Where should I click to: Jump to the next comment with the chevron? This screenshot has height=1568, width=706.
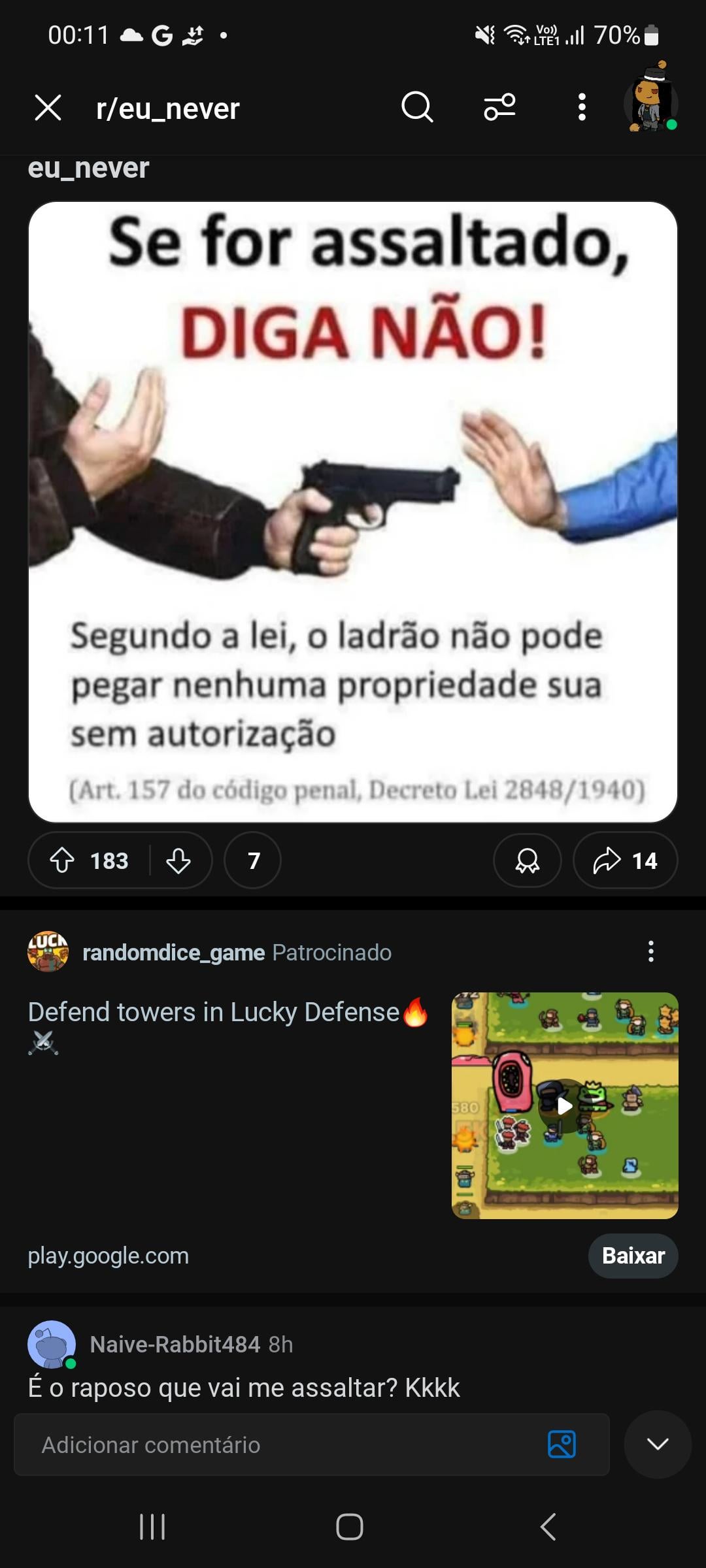coord(657,1445)
